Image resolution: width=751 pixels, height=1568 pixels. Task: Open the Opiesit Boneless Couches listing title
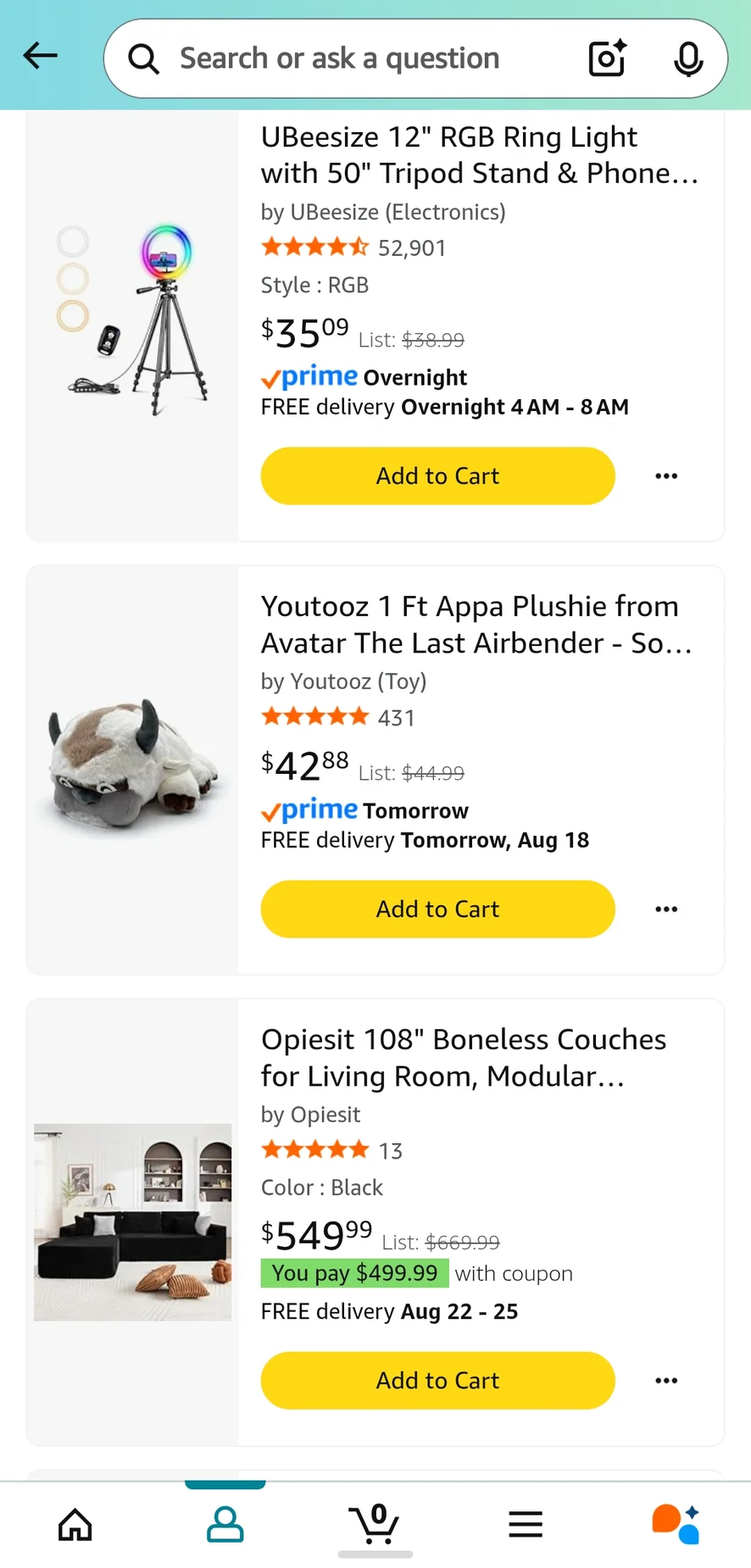coord(464,1058)
